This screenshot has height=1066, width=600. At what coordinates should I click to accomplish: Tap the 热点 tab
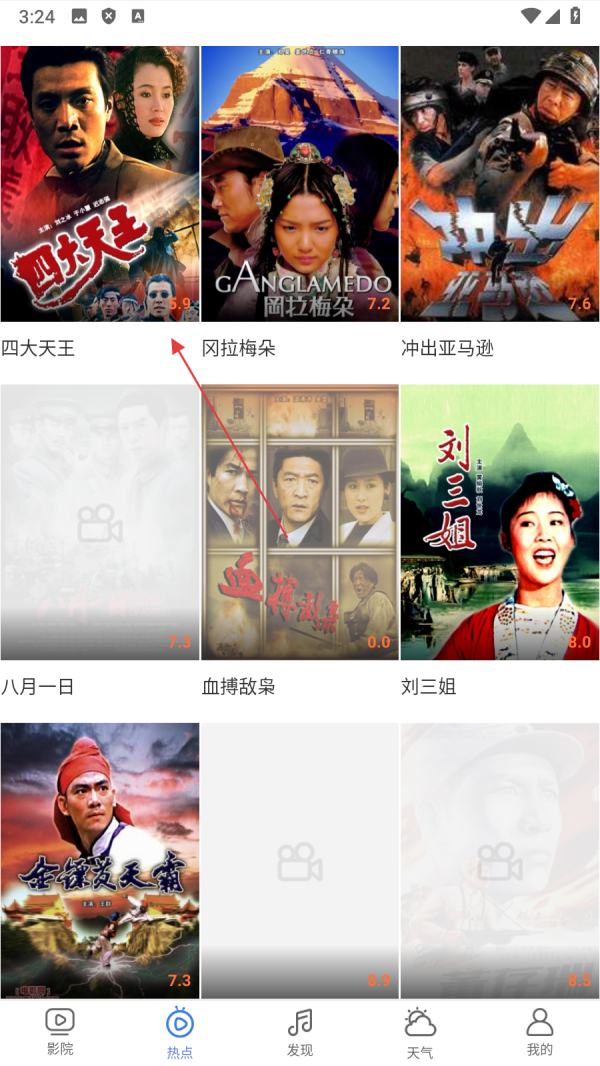coord(180,1032)
